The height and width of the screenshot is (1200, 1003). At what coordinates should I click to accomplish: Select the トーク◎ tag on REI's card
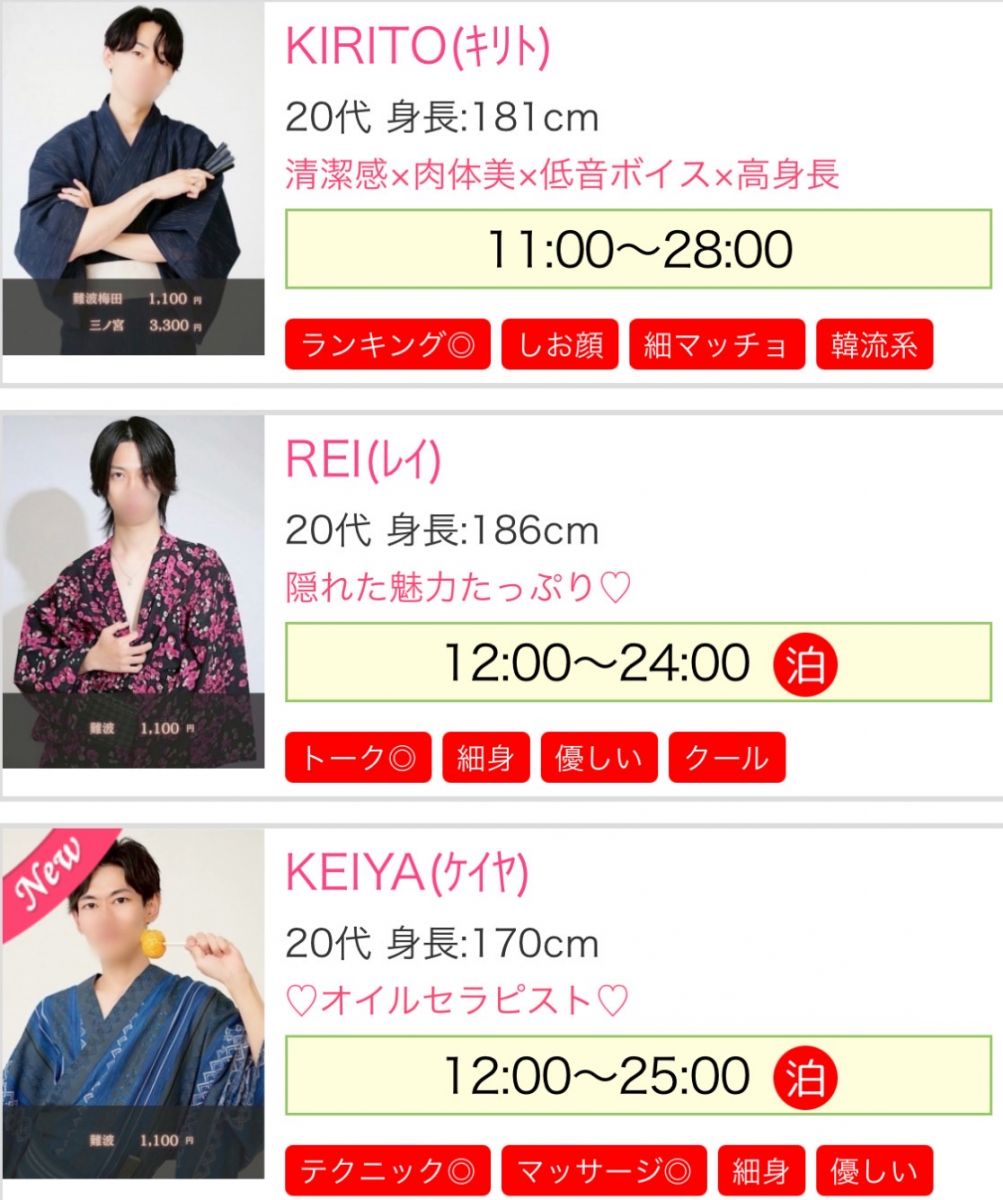pyautogui.click(x=357, y=757)
